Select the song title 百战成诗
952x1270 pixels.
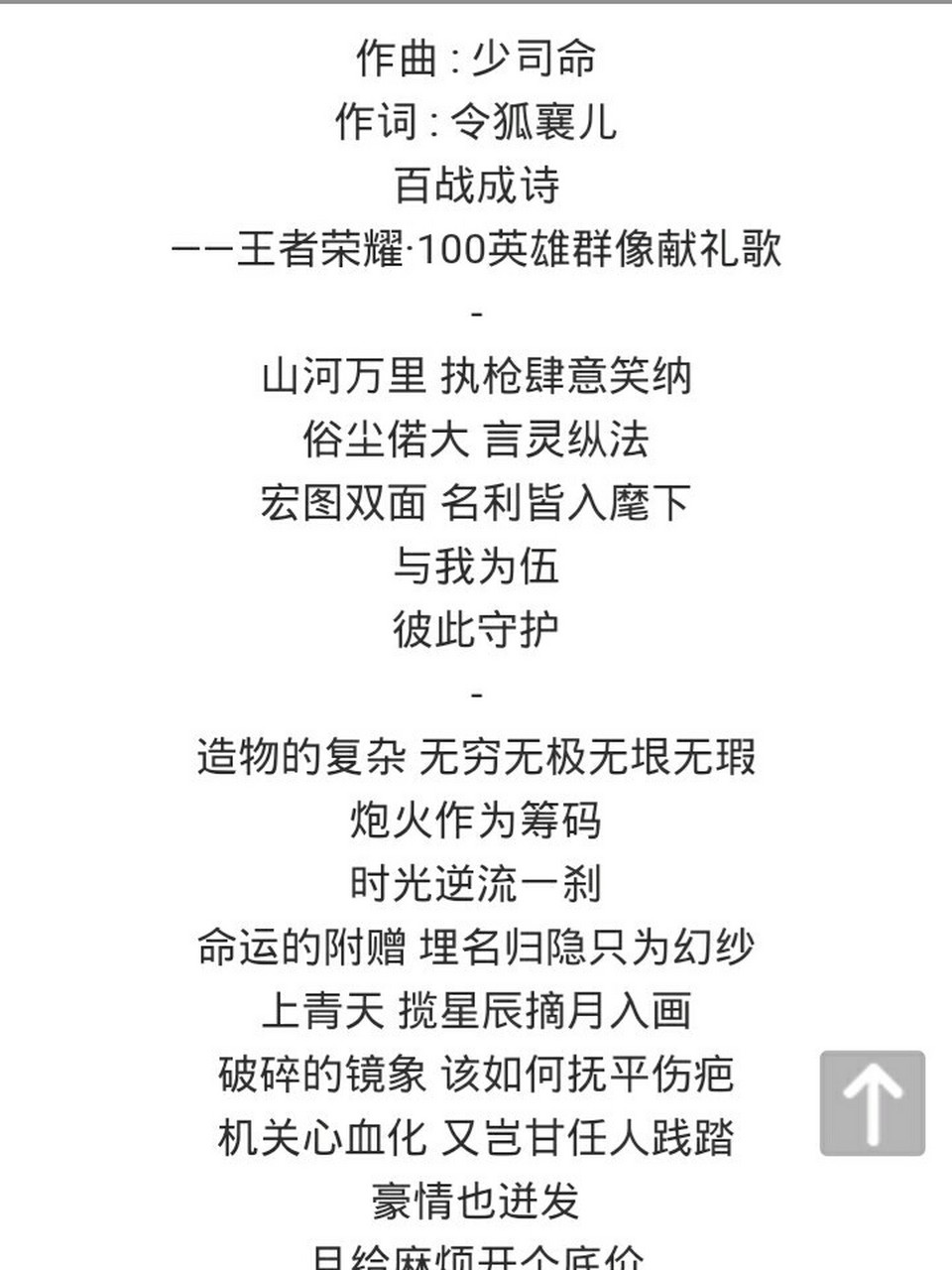coord(474,187)
